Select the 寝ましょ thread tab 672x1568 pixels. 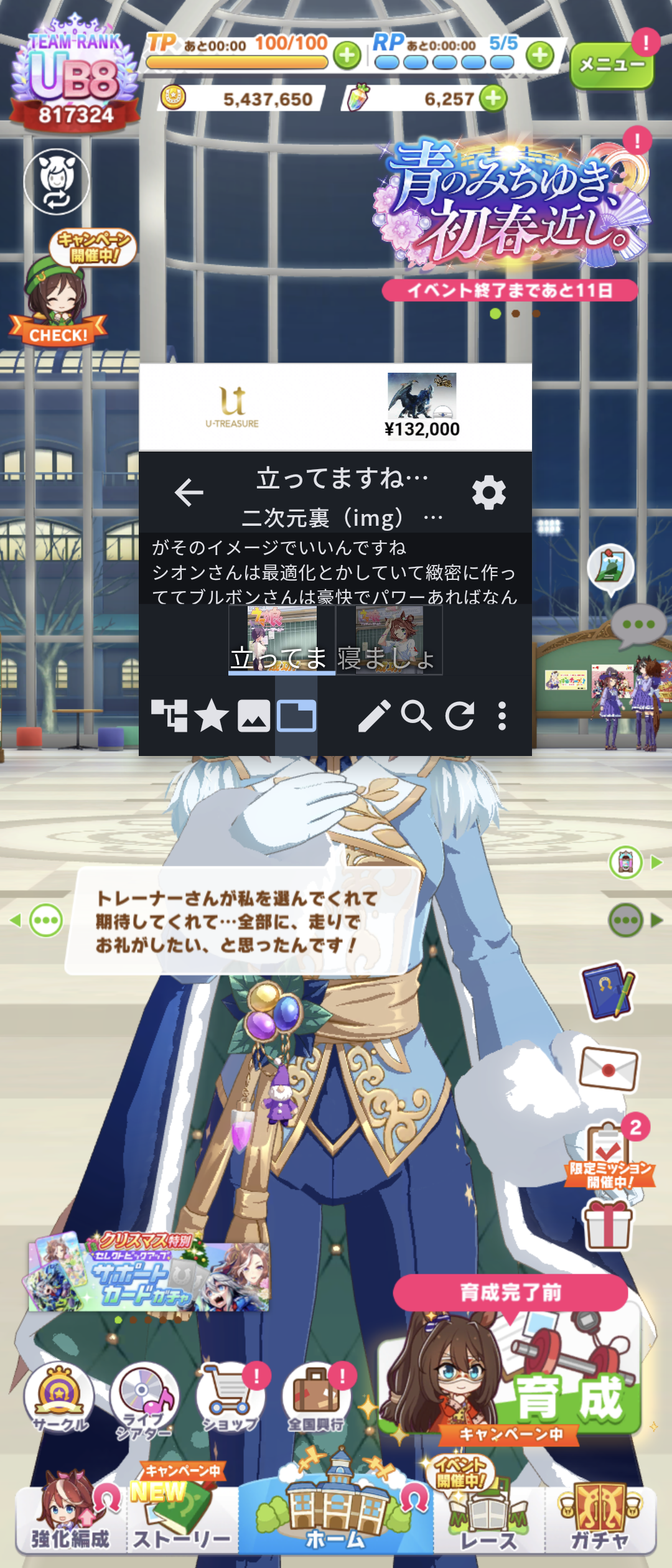389,640
